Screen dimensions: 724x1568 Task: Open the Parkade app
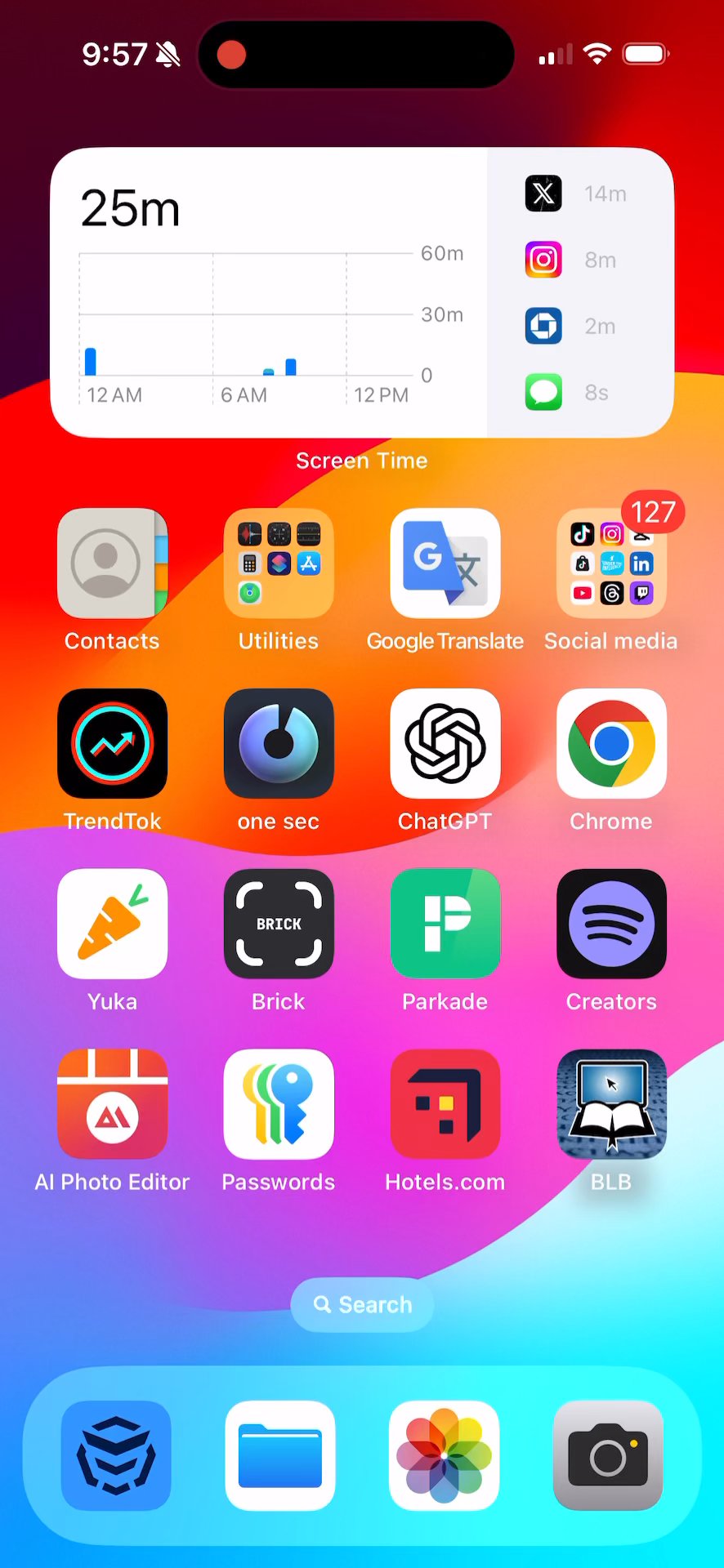pos(445,924)
